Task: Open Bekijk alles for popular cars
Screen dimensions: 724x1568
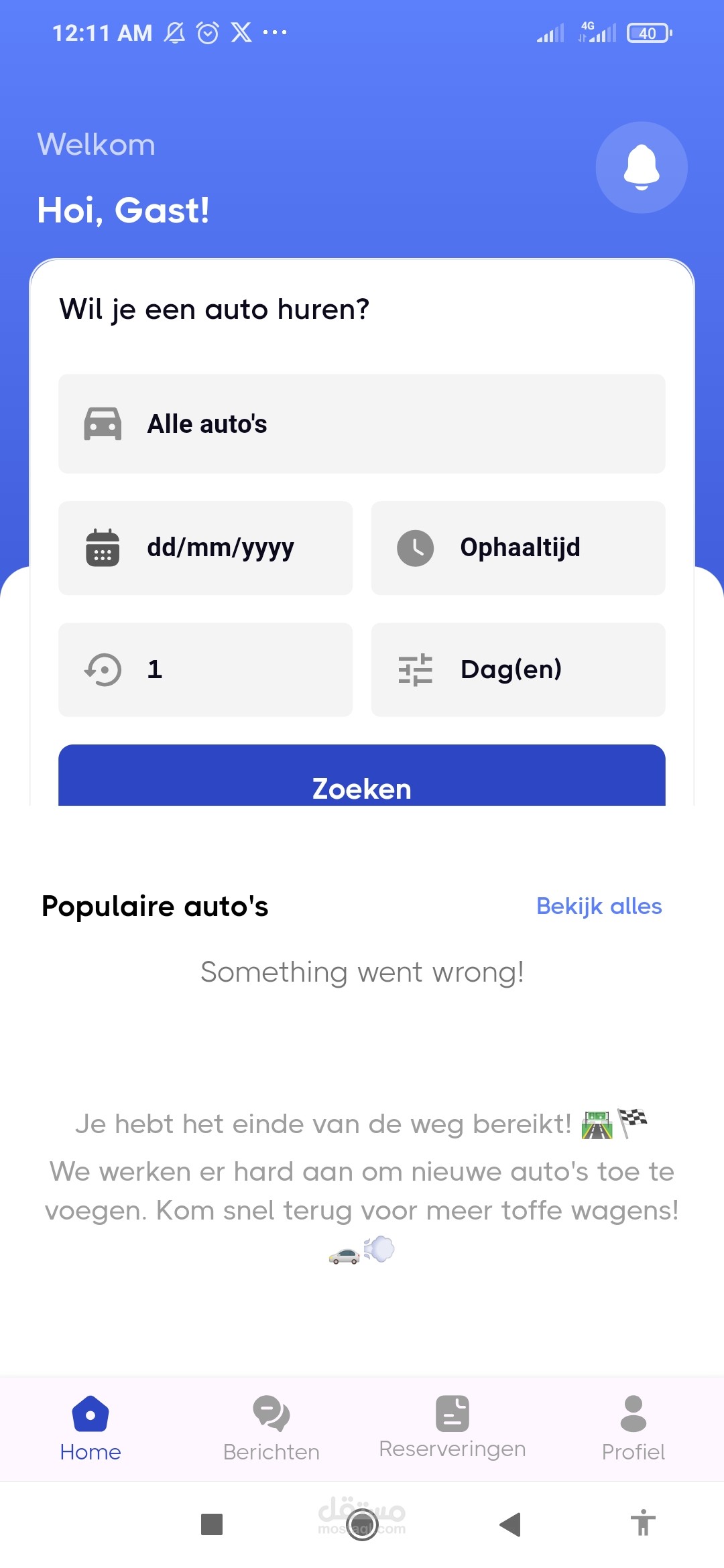Action: coord(599,906)
